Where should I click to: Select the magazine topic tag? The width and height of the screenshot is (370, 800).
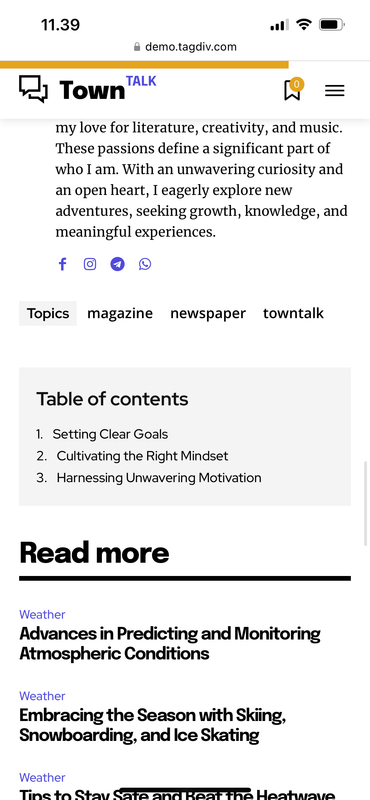tap(120, 313)
